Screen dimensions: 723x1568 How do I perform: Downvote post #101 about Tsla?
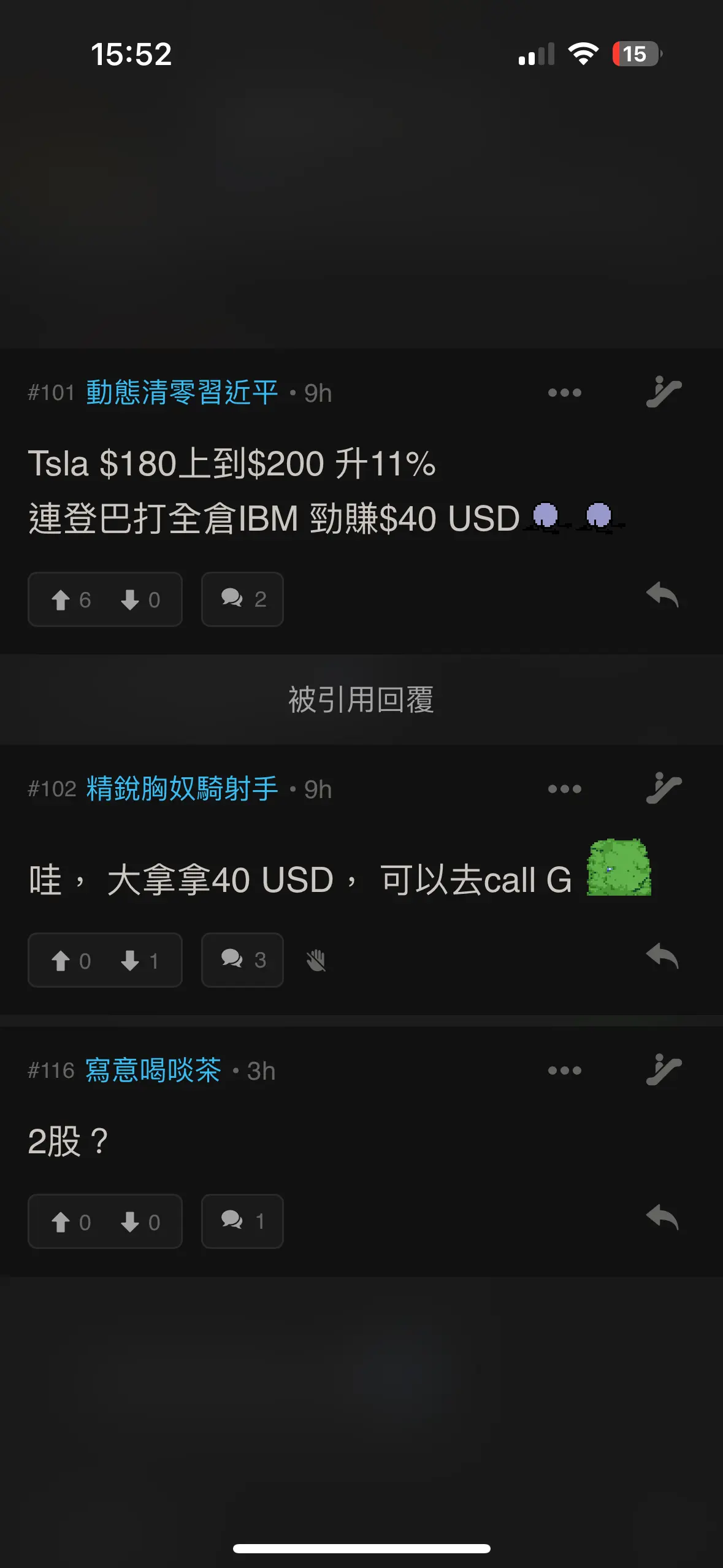point(140,599)
